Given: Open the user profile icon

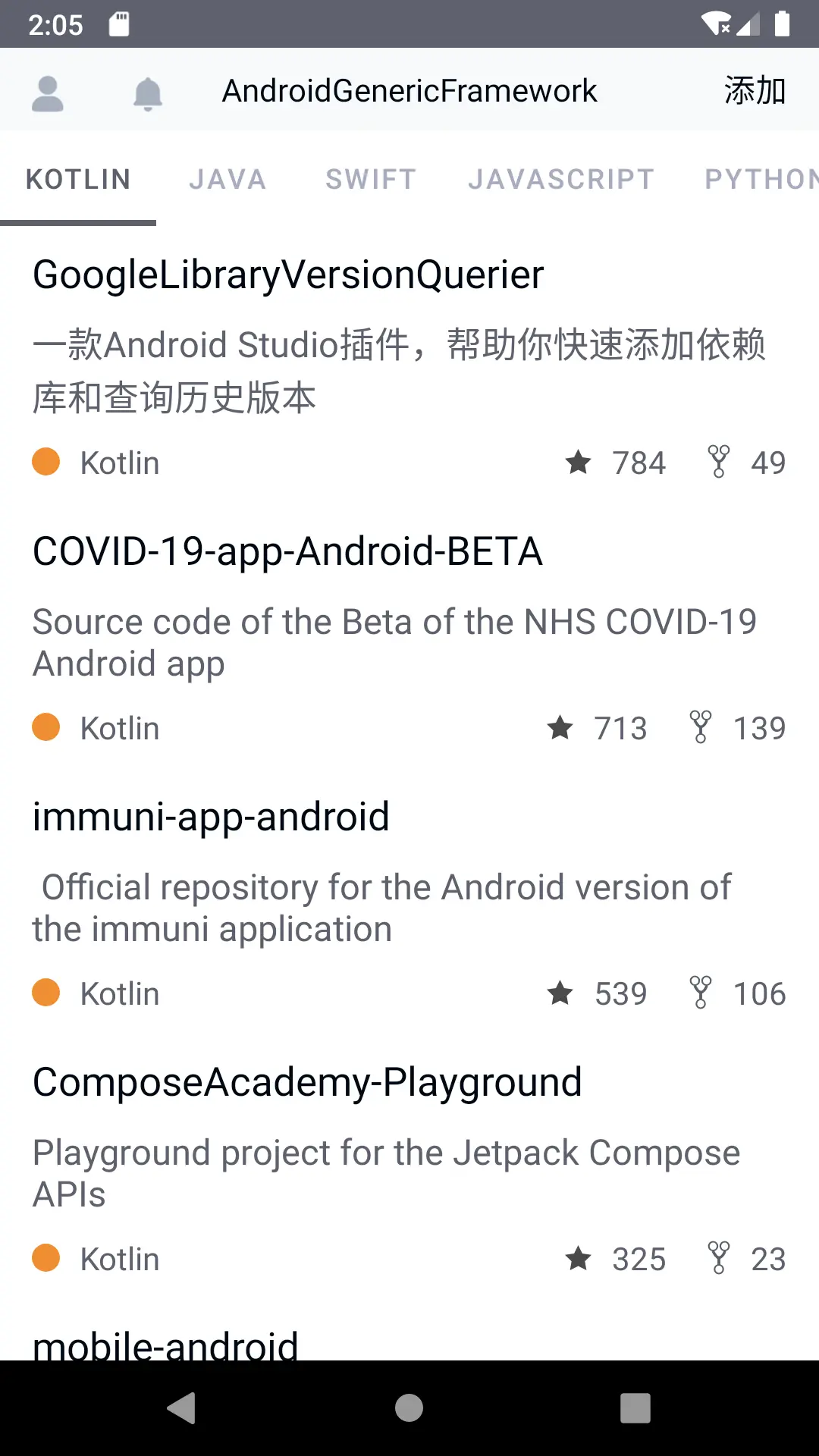Looking at the screenshot, I should [48, 93].
